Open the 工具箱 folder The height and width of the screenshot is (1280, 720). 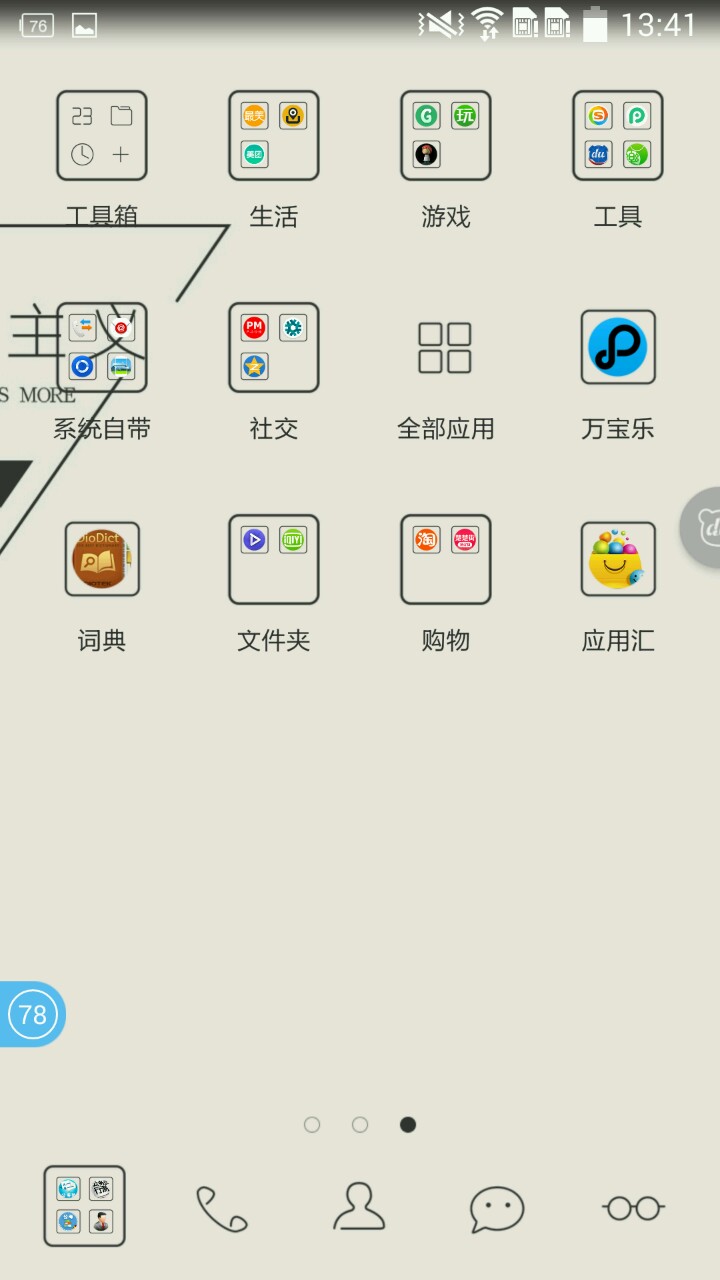101,136
